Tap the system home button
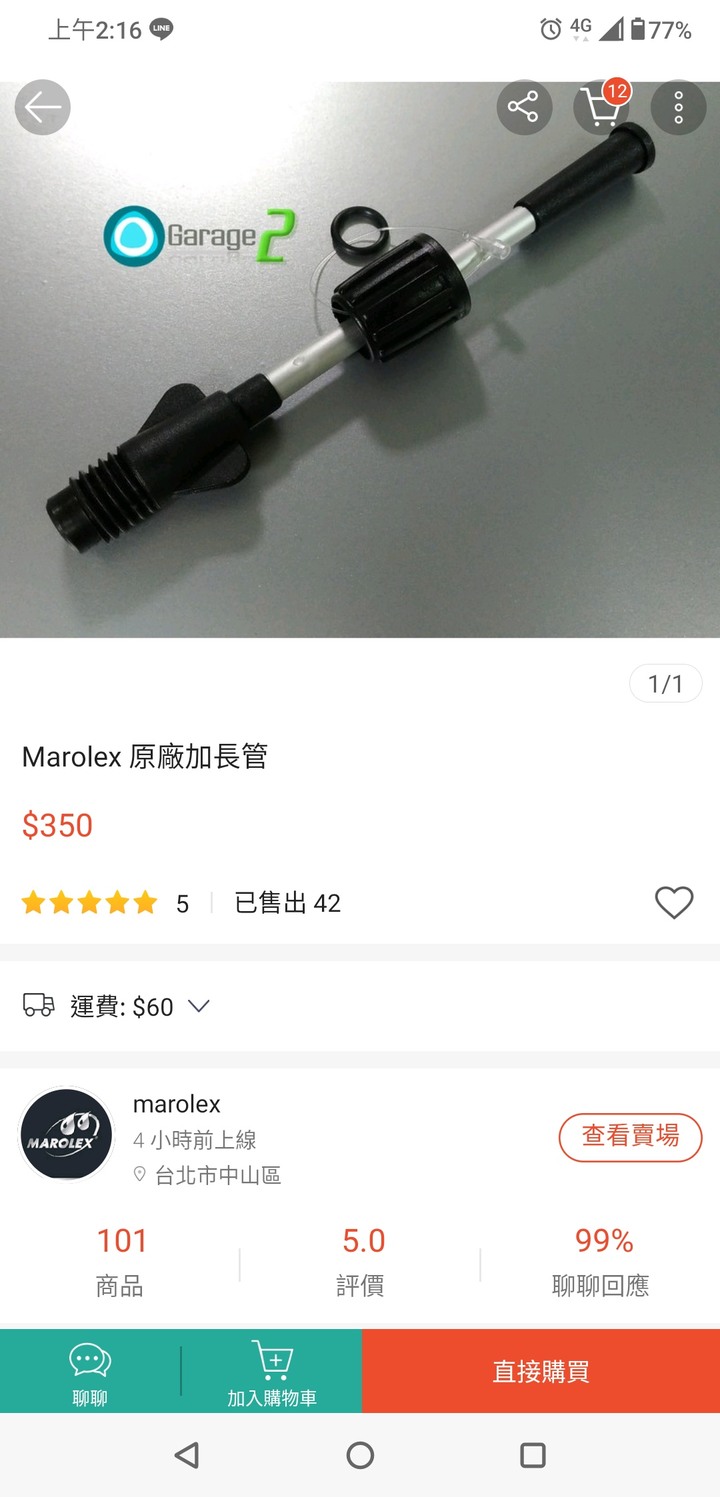Screen dimensions: 720x1497 click(x=360, y=1455)
